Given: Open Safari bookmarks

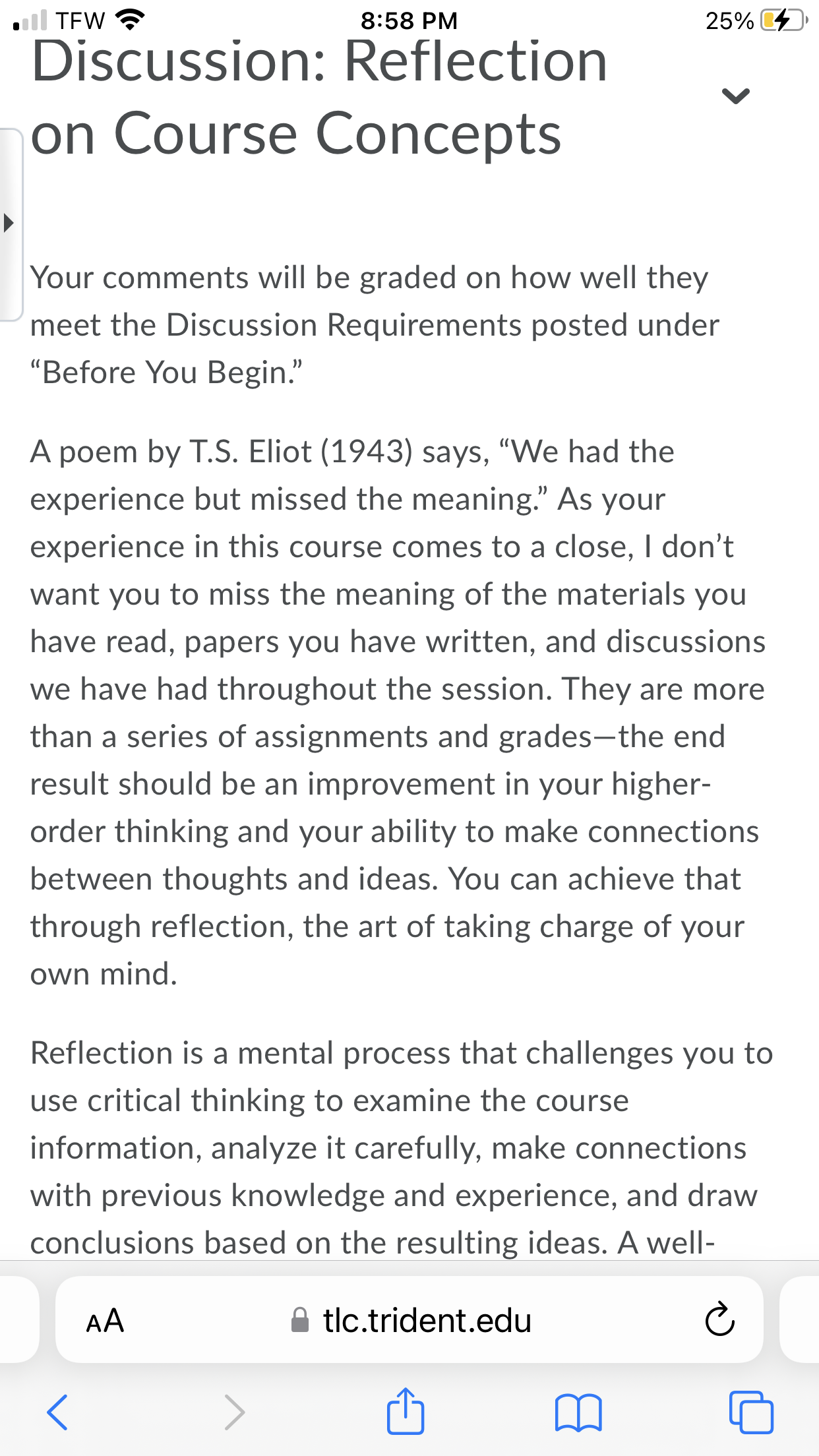Looking at the screenshot, I should click(x=578, y=1412).
